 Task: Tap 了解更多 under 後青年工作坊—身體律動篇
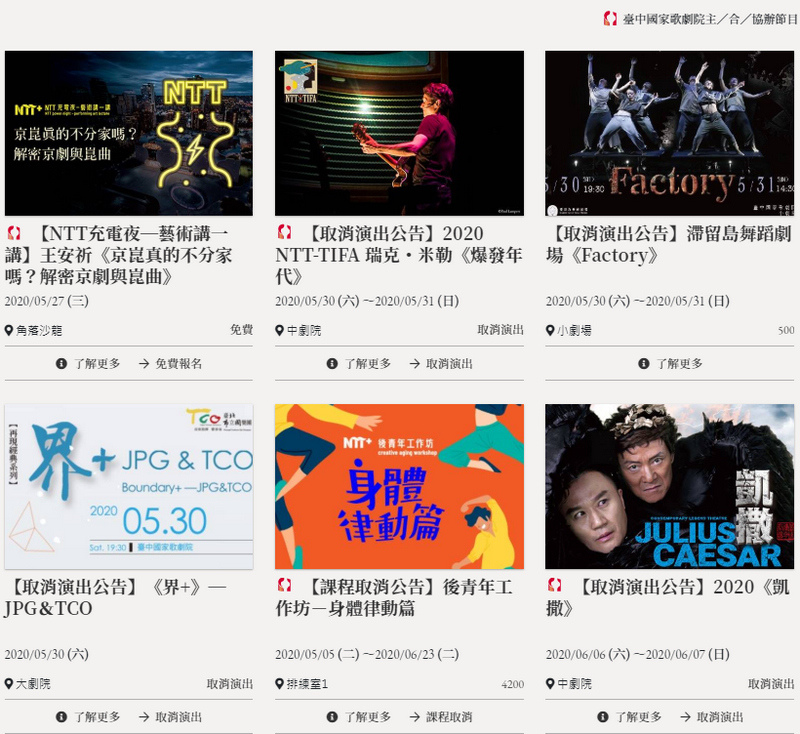359,717
